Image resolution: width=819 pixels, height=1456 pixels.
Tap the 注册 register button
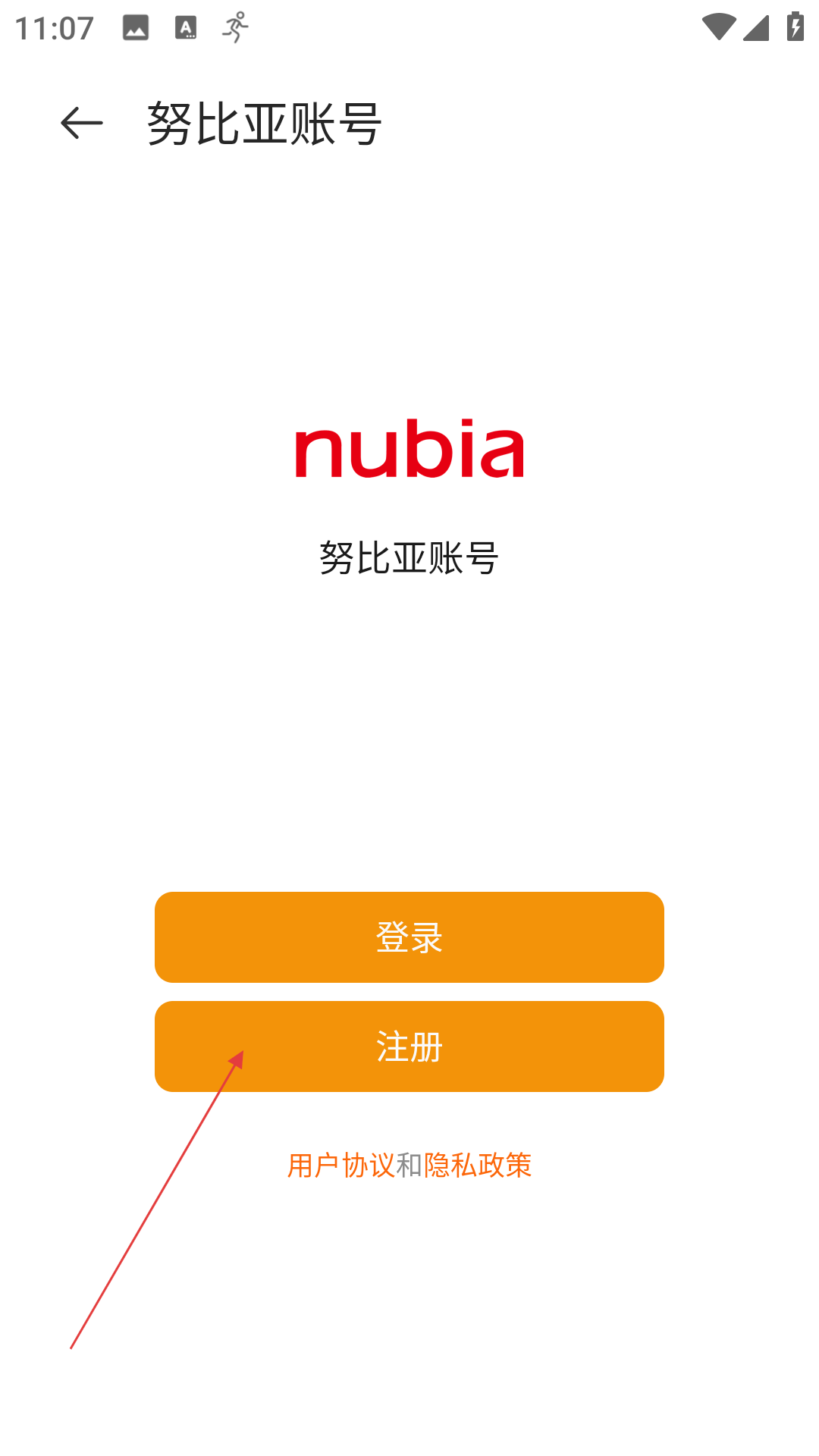coord(409,1046)
